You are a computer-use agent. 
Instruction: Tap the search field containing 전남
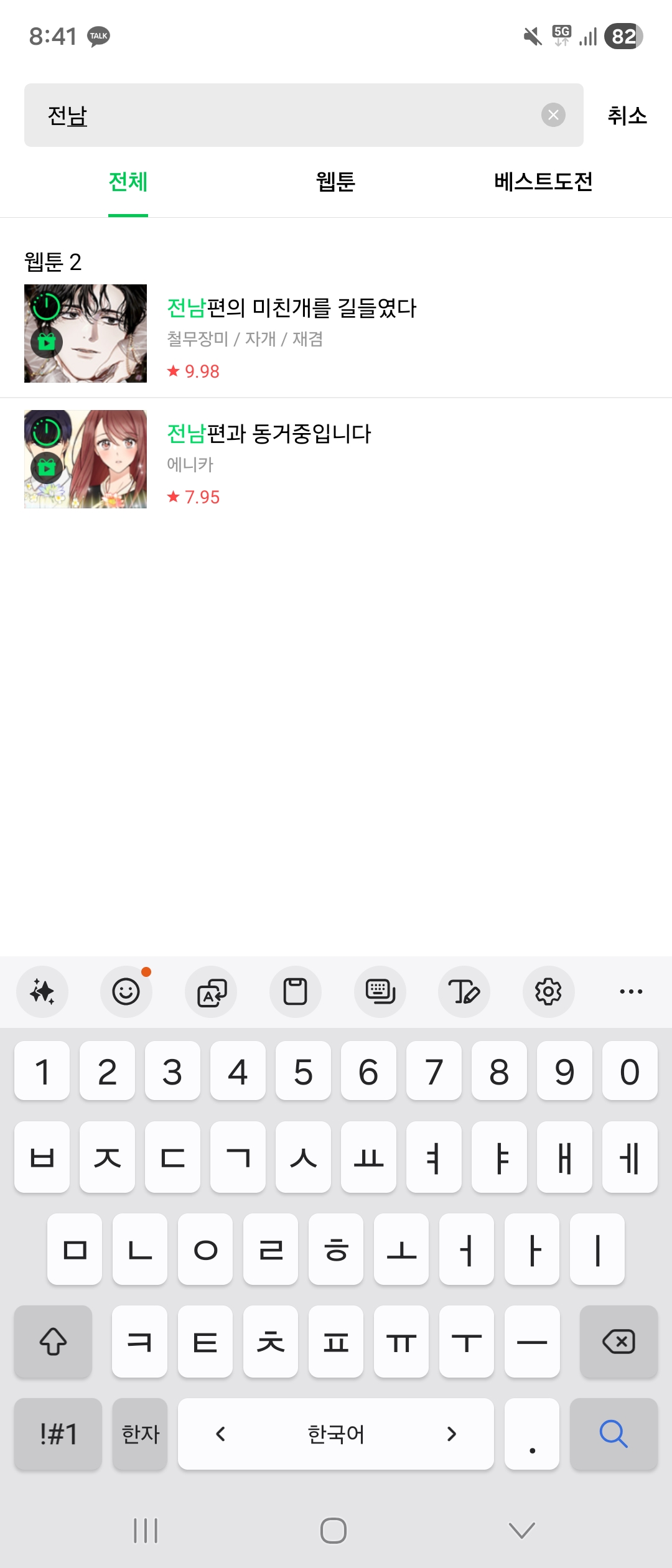click(304, 115)
